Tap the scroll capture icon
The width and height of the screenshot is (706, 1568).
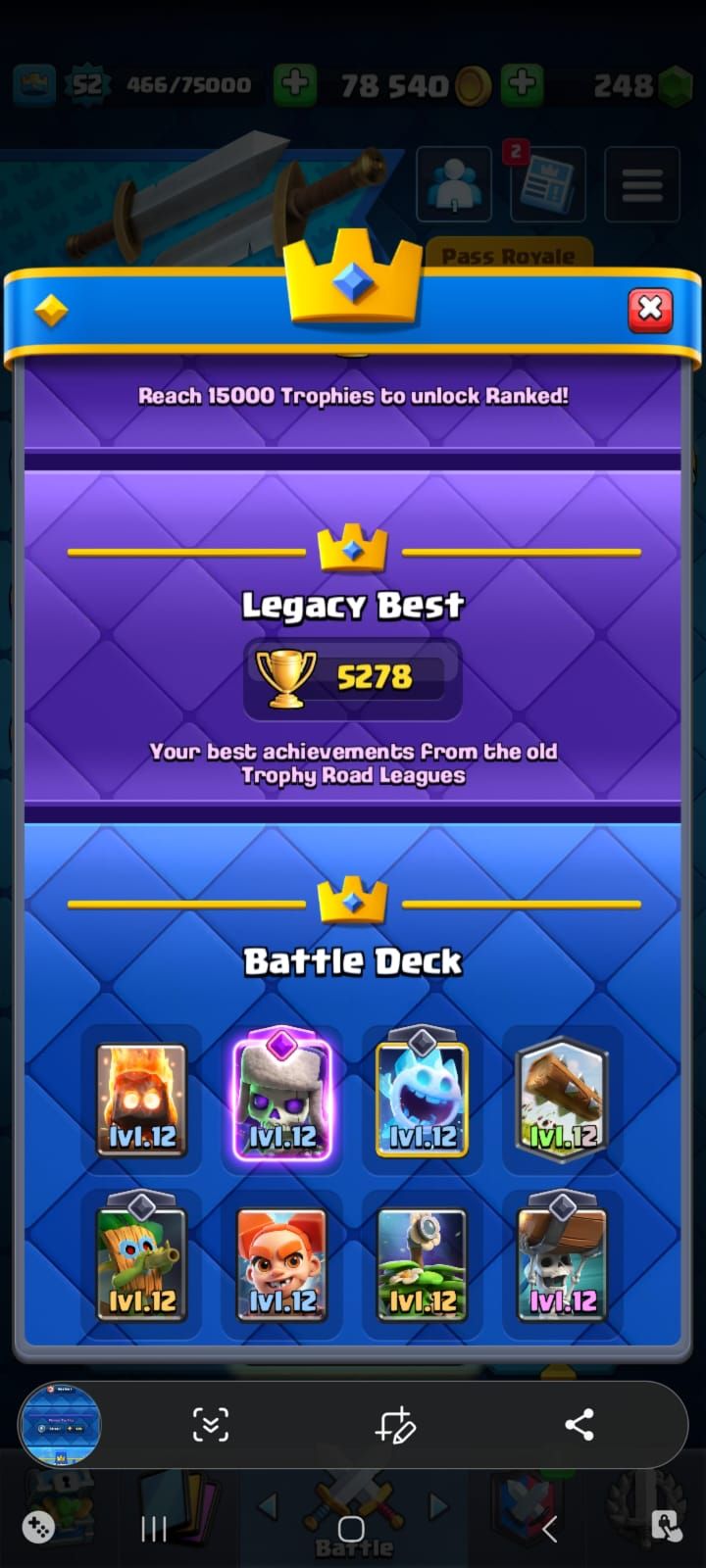click(x=211, y=1425)
